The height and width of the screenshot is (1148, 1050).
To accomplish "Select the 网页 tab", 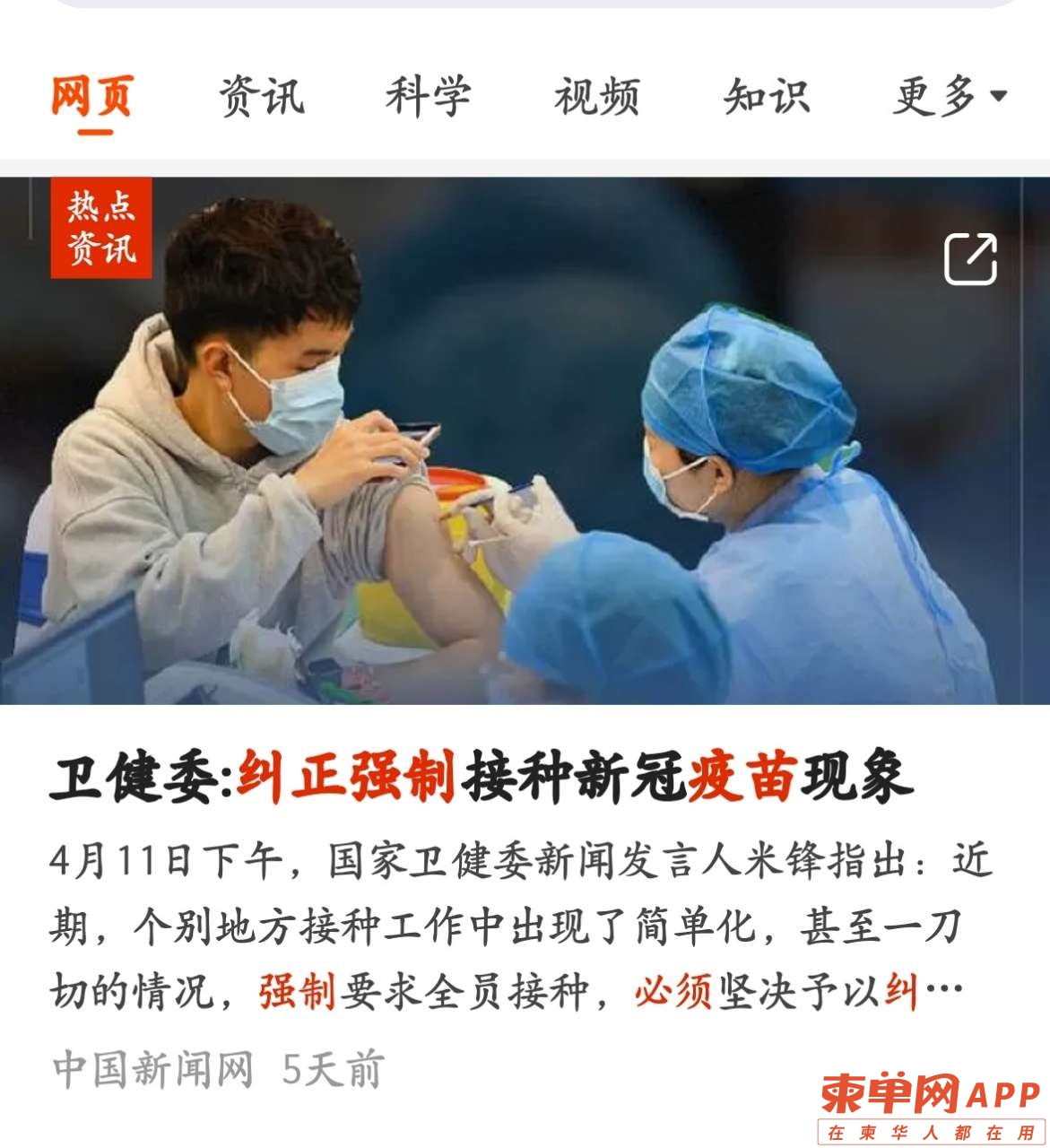I will [92, 96].
